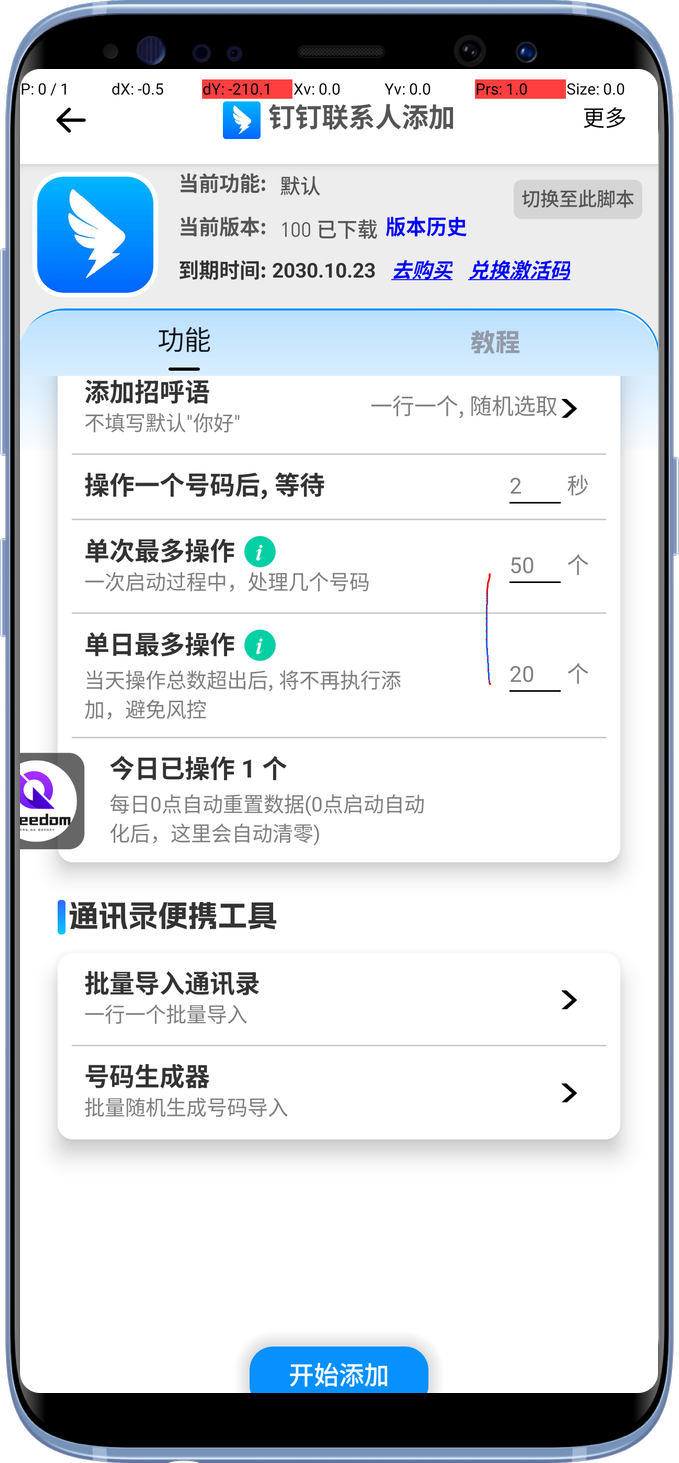The height and width of the screenshot is (1463, 679).
Task: Edit the 单日最多操作 count field
Action: tap(534, 675)
